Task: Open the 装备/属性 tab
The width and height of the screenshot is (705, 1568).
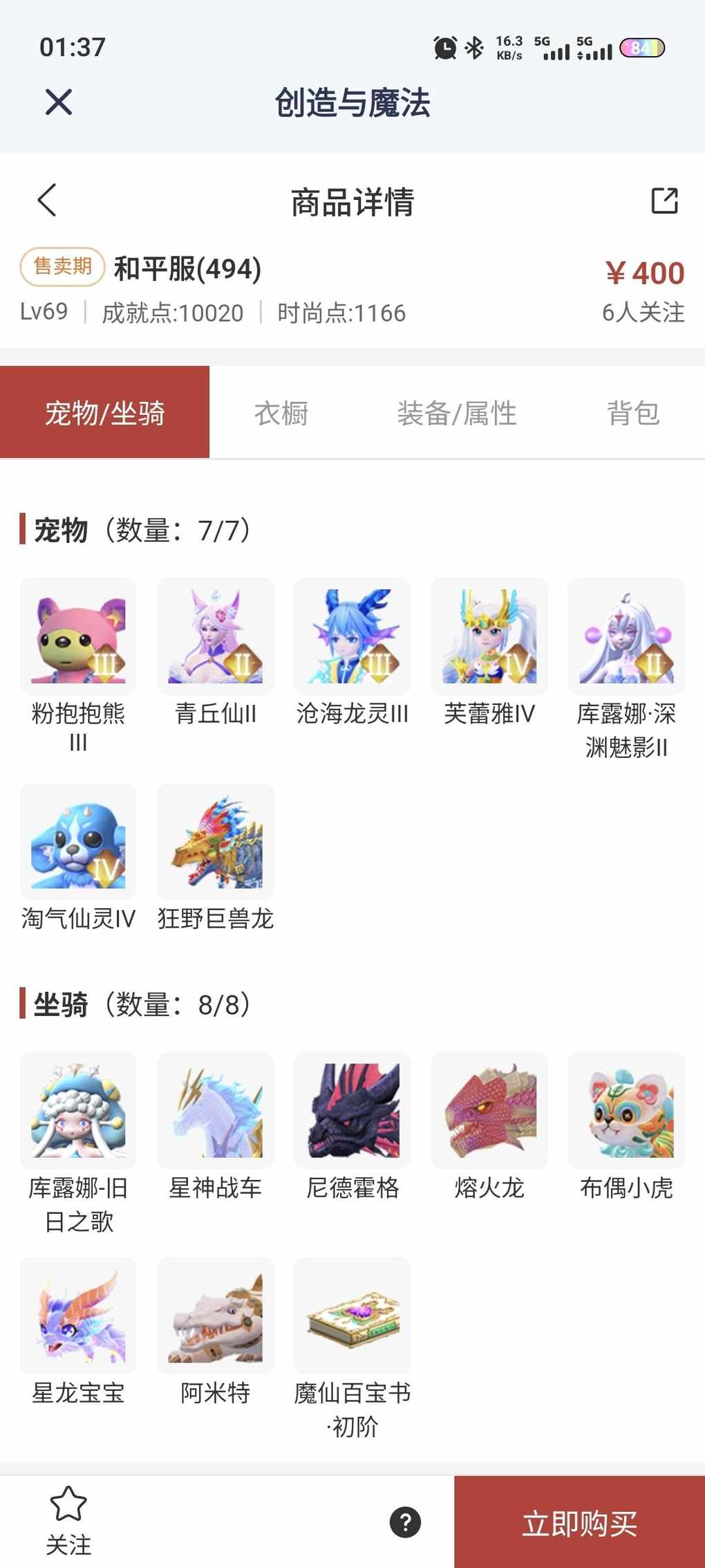Action: click(x=457, y=414)
